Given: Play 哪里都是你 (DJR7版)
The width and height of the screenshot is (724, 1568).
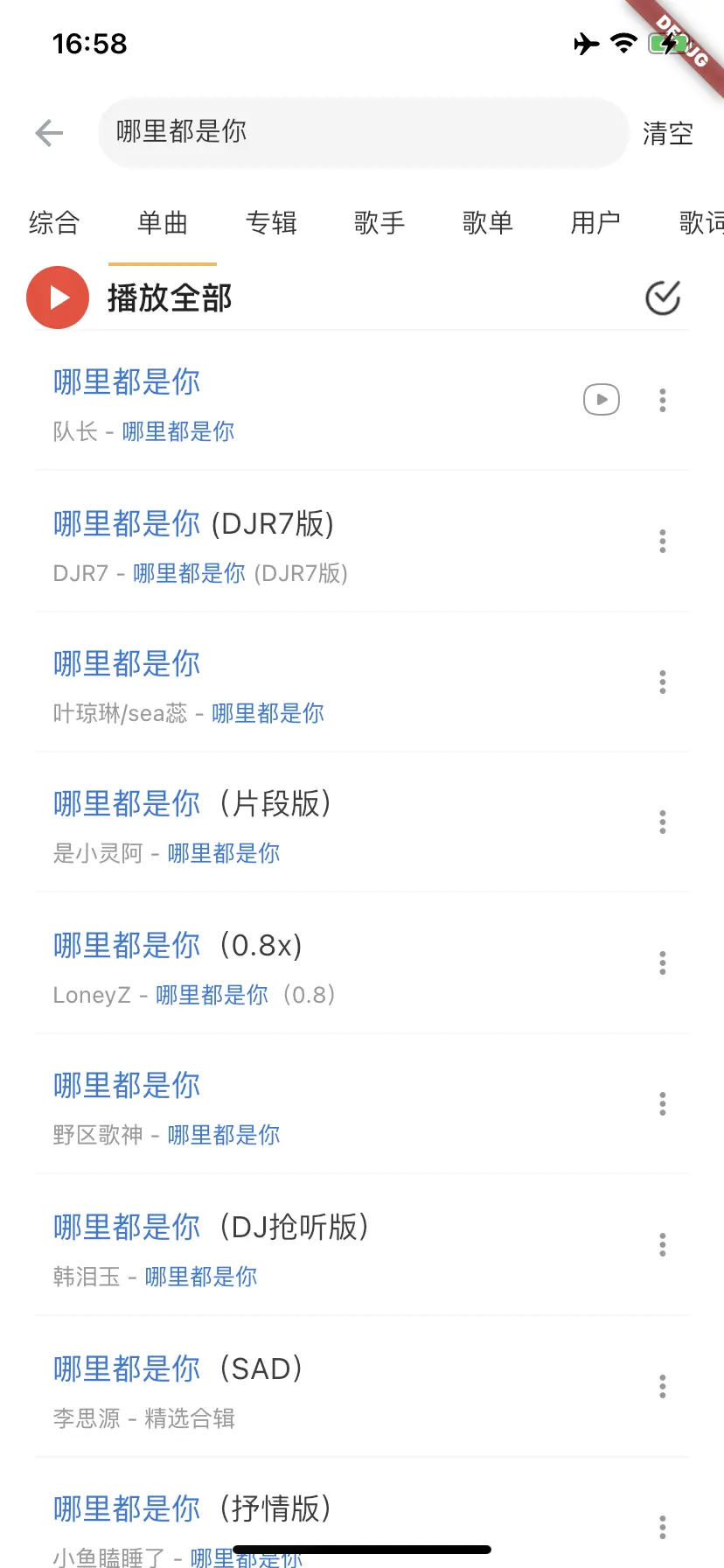Looking at the screenshot, I should point(262,542).
